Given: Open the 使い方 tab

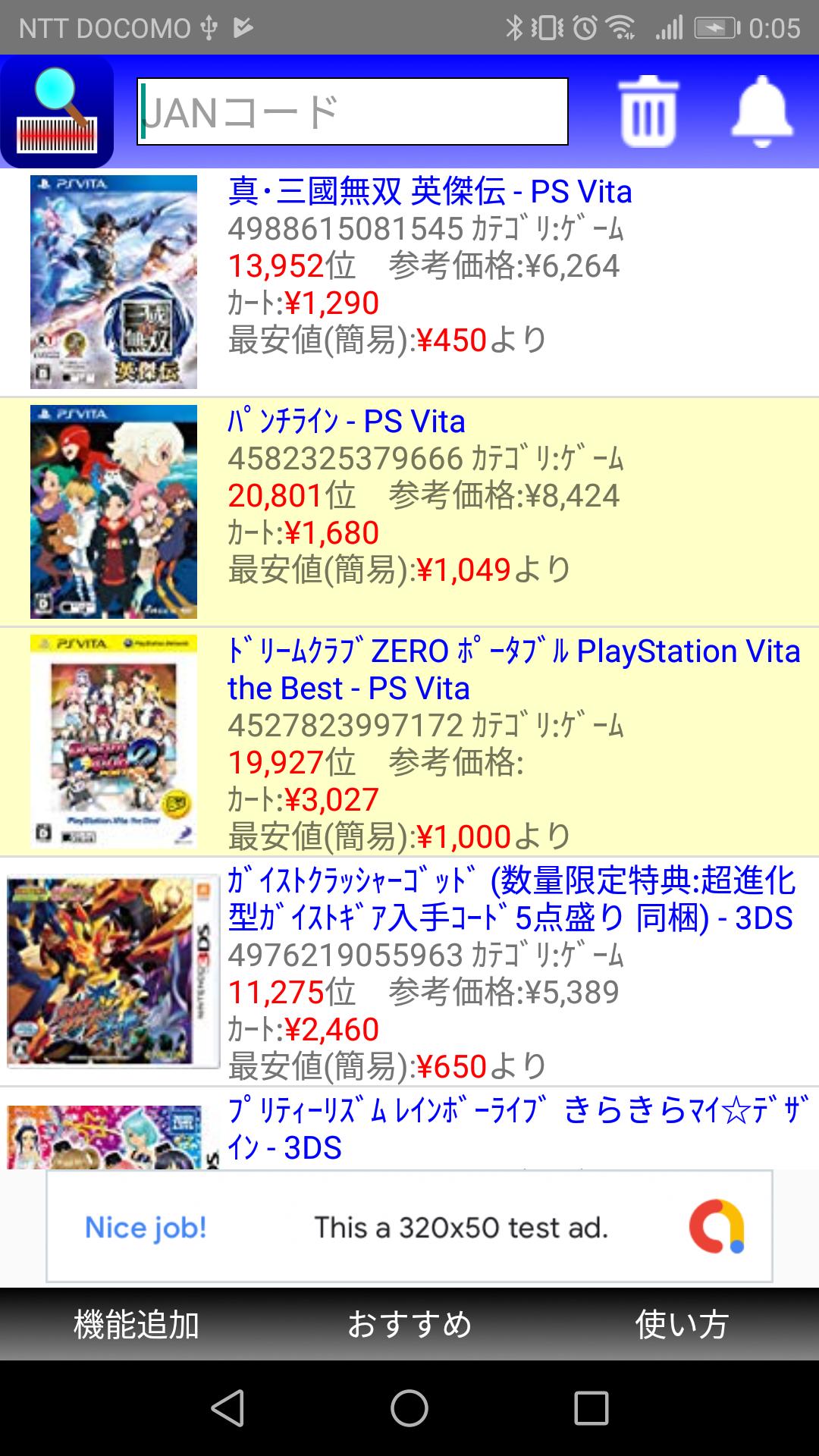Looking at the screenshot, I should 682,1324.
